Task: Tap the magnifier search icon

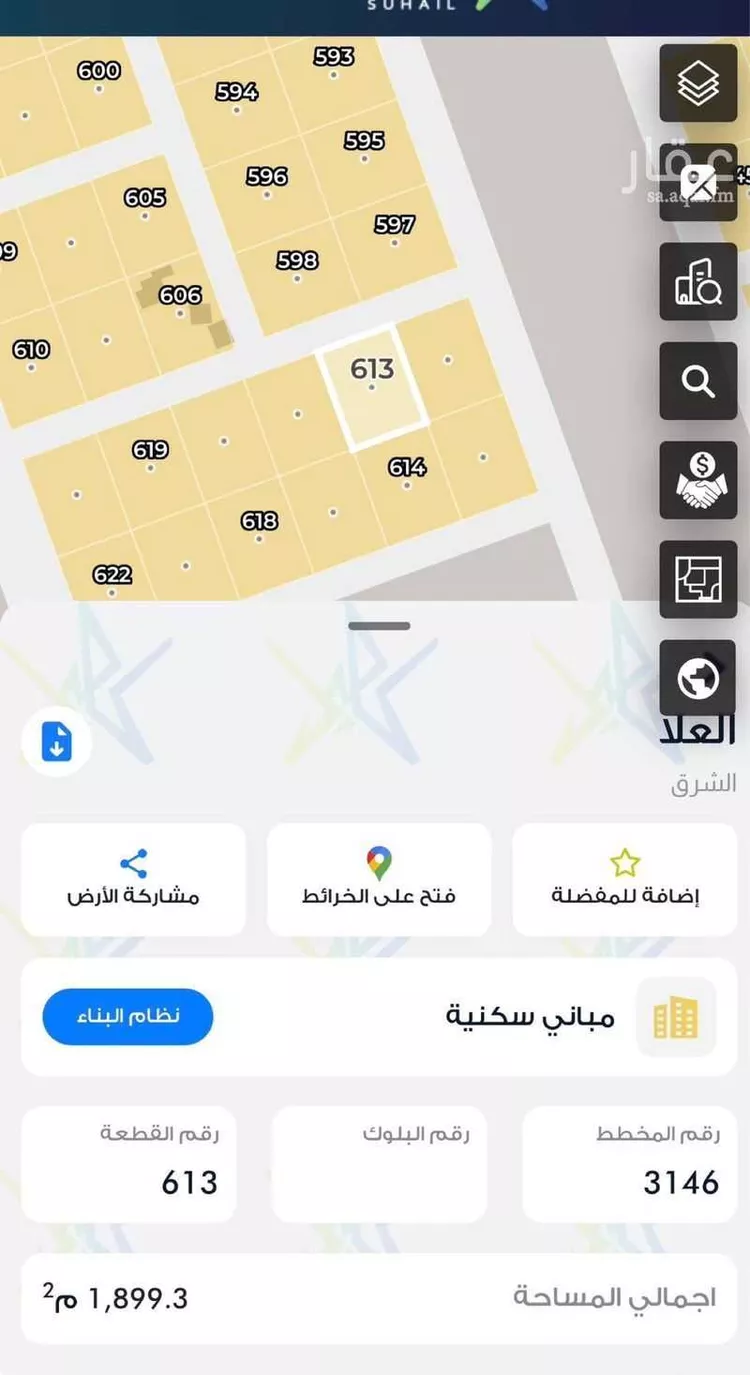Action: 697,382
